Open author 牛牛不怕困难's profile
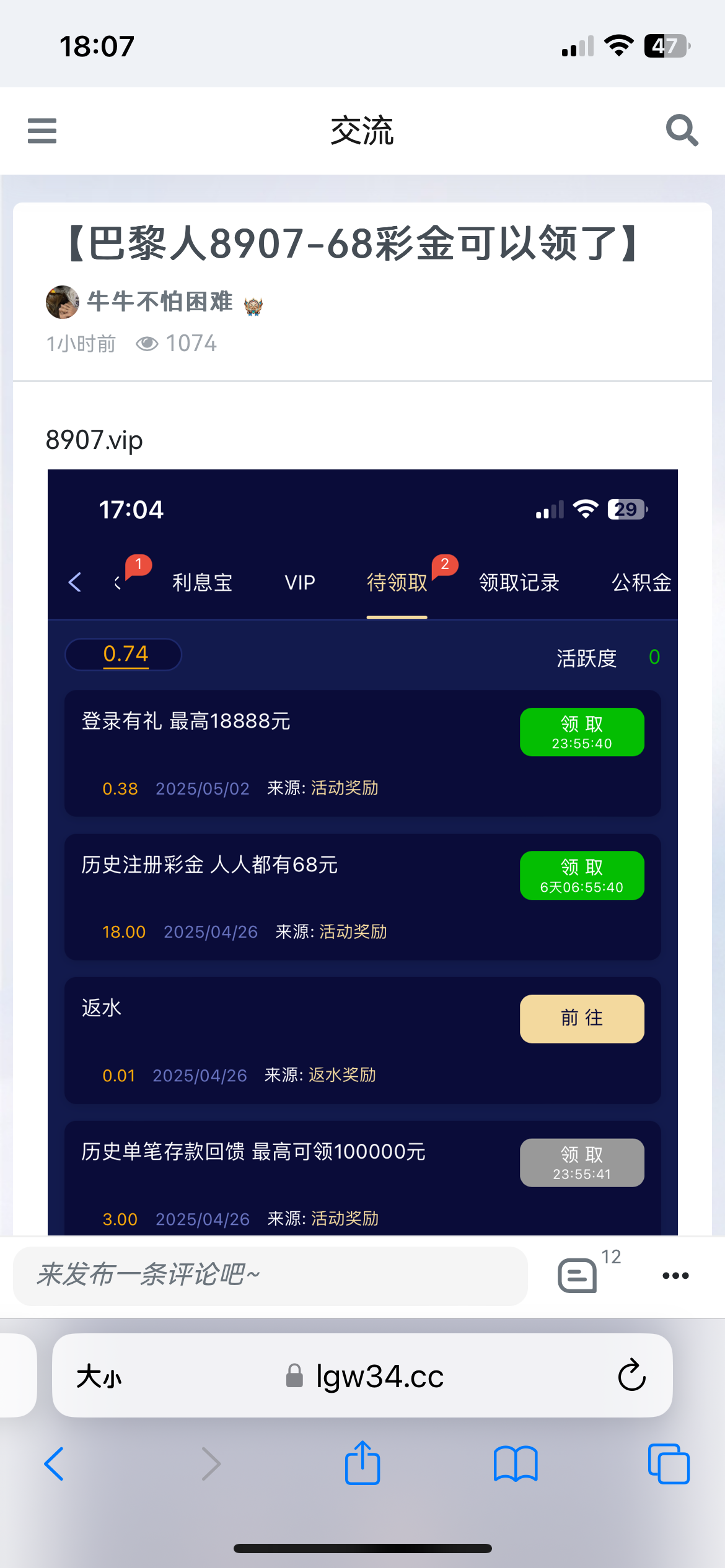 (160, 302)
